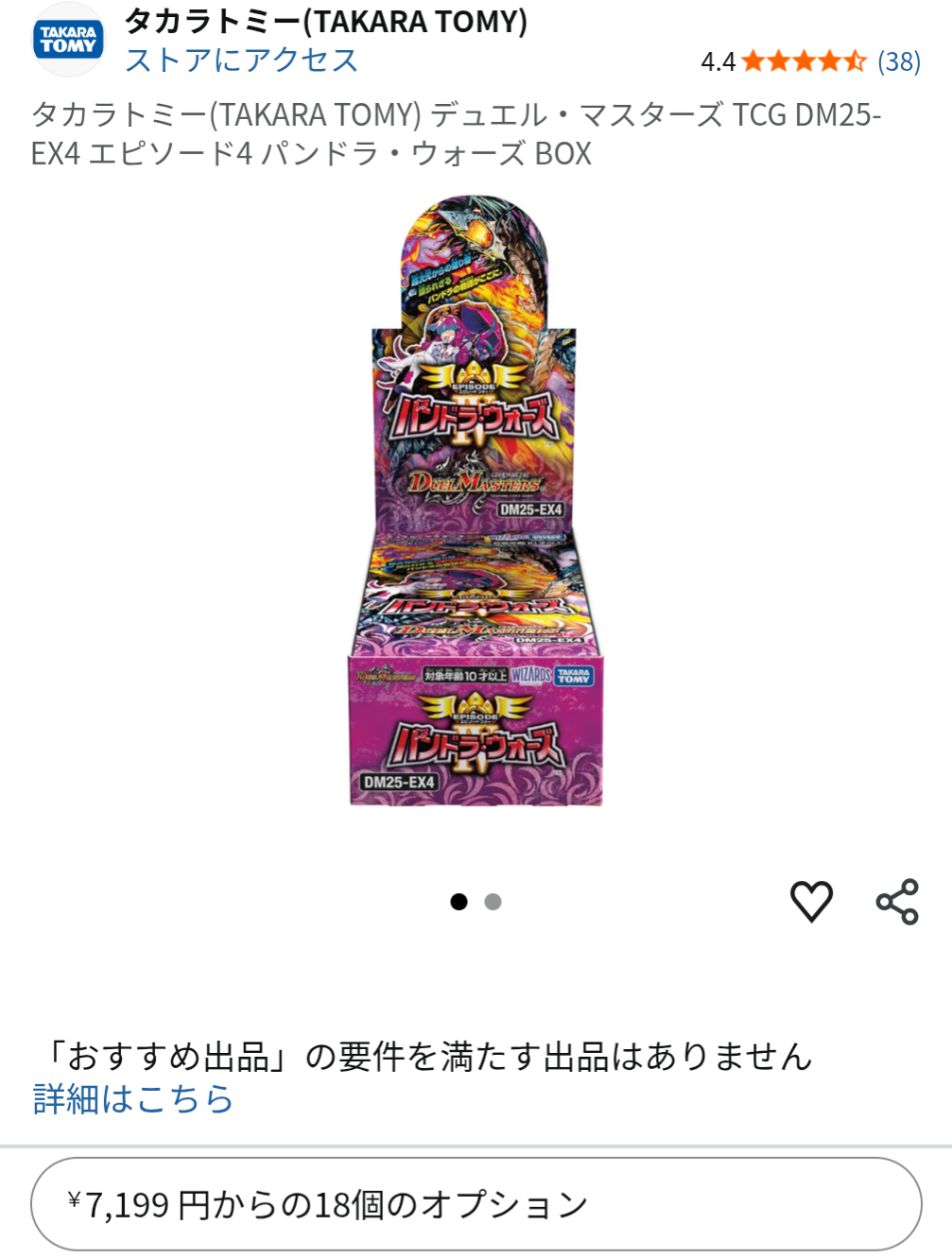
Task: Jump to the second image page dot
Action: click(493, 902)
